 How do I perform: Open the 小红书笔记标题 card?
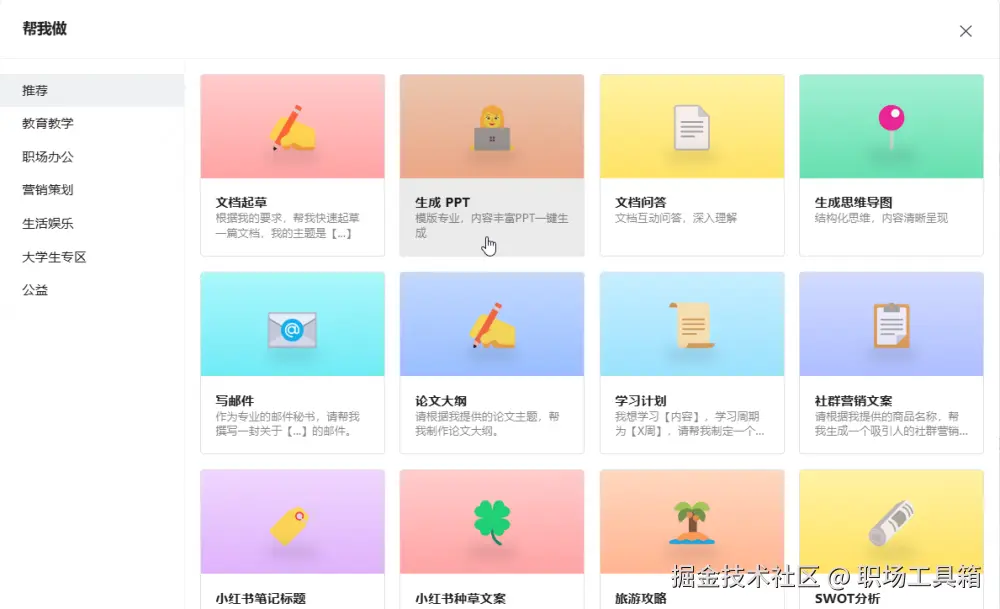coord(292,540)
